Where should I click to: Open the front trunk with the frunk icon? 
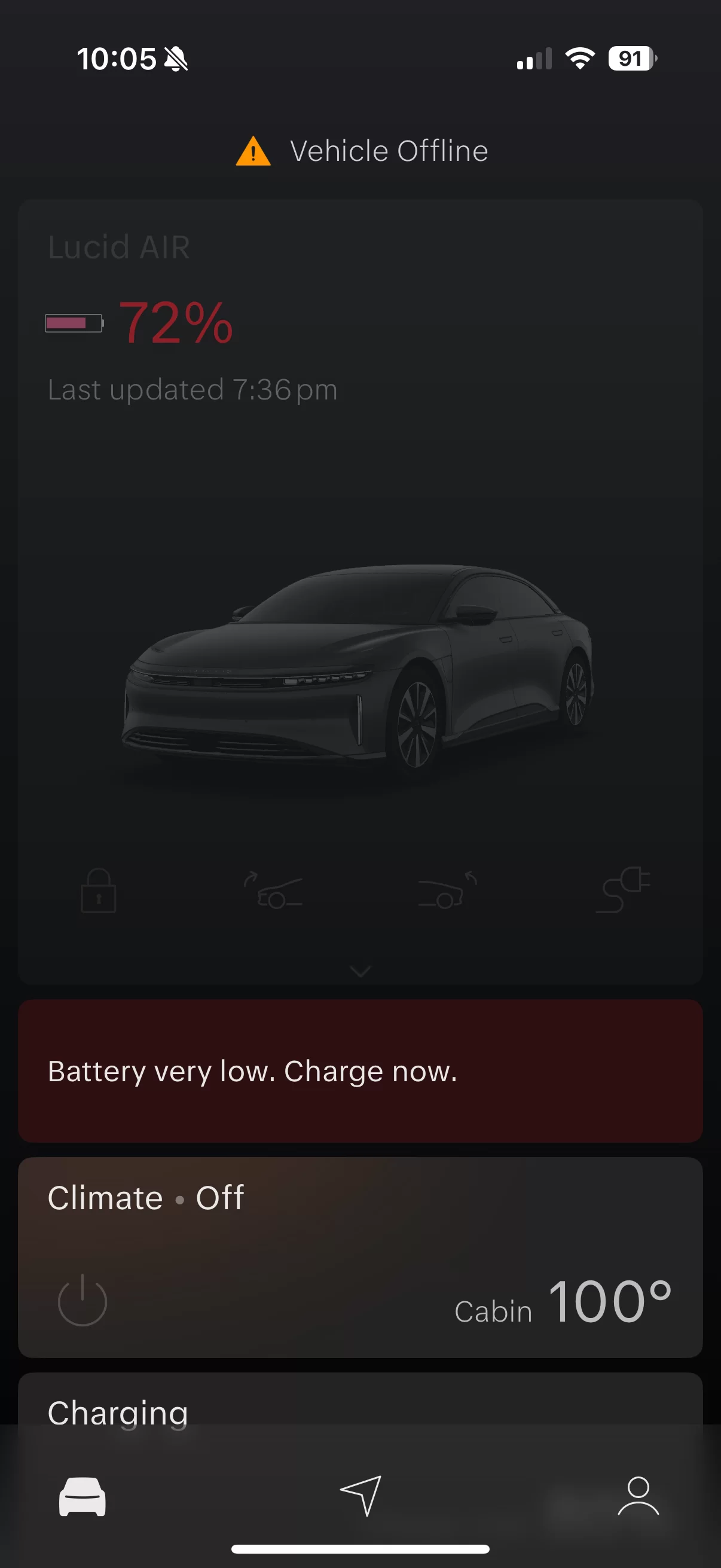tap(273, 890)
